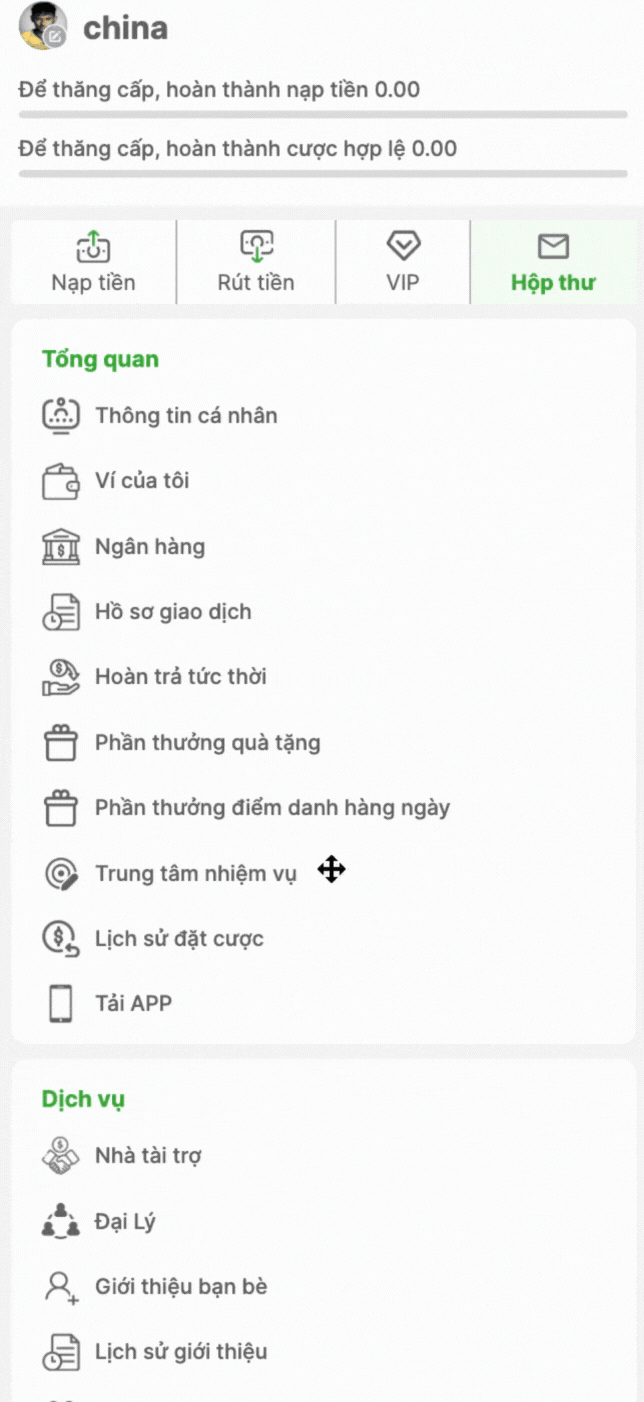Viewport: 644px width, 1402px height.
Task: Open Thông tin cá nhân
Action: point(186,415)
